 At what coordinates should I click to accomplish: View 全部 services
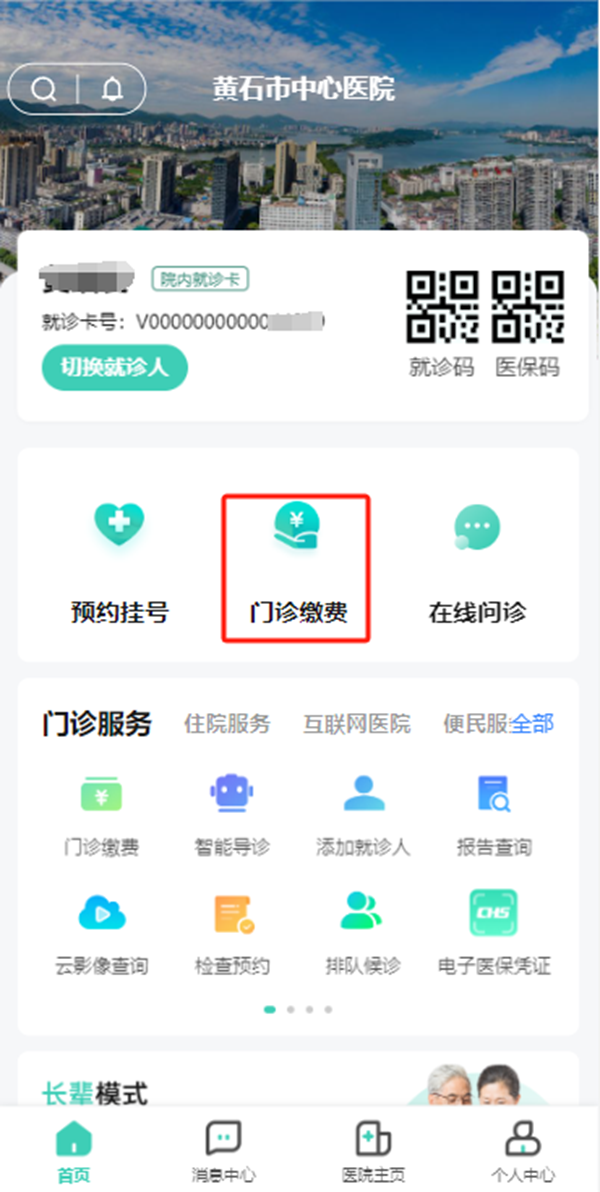pos(532,724)
